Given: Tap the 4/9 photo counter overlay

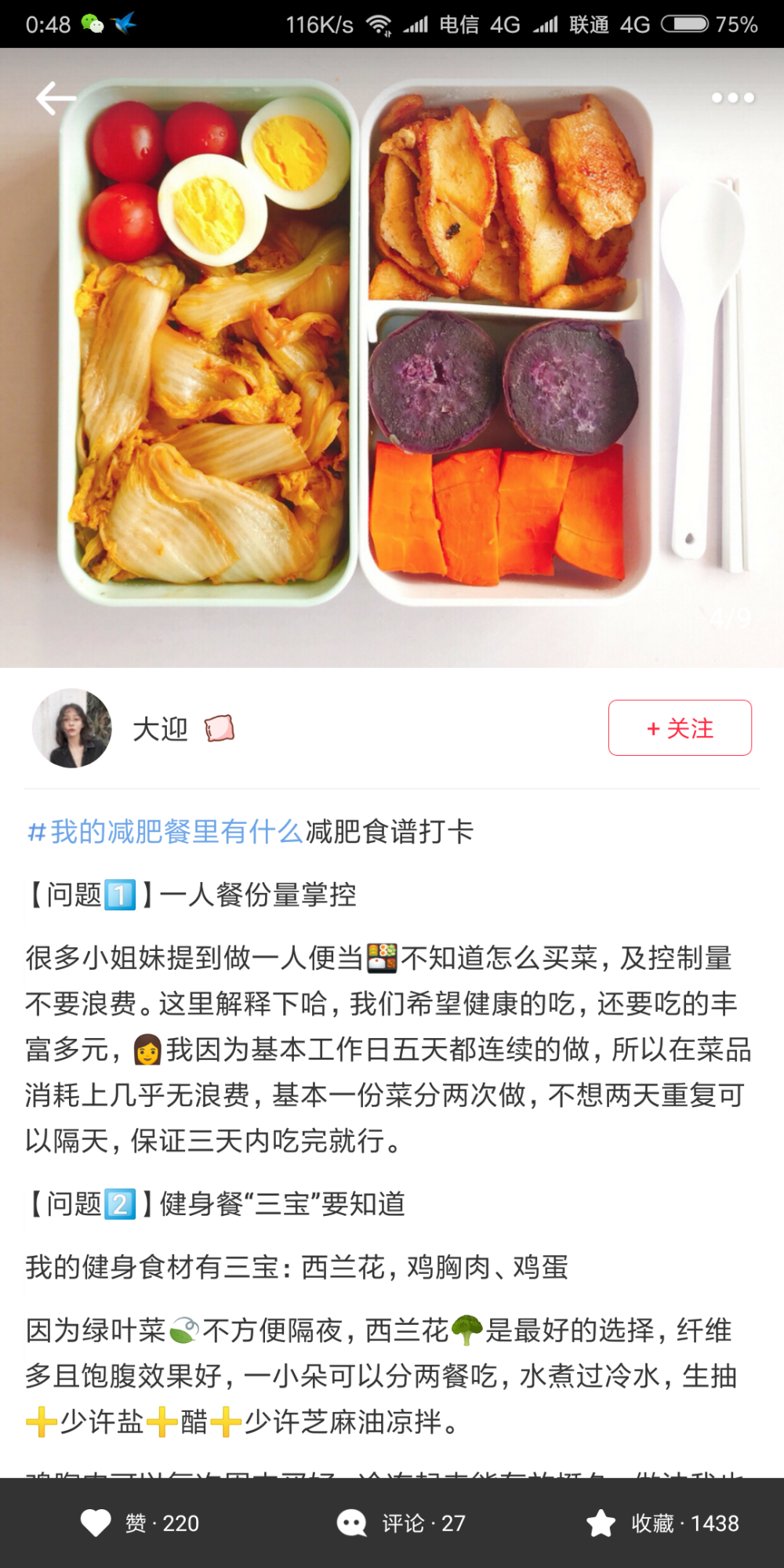Looking at the screenshot, I should pos(732,619).
